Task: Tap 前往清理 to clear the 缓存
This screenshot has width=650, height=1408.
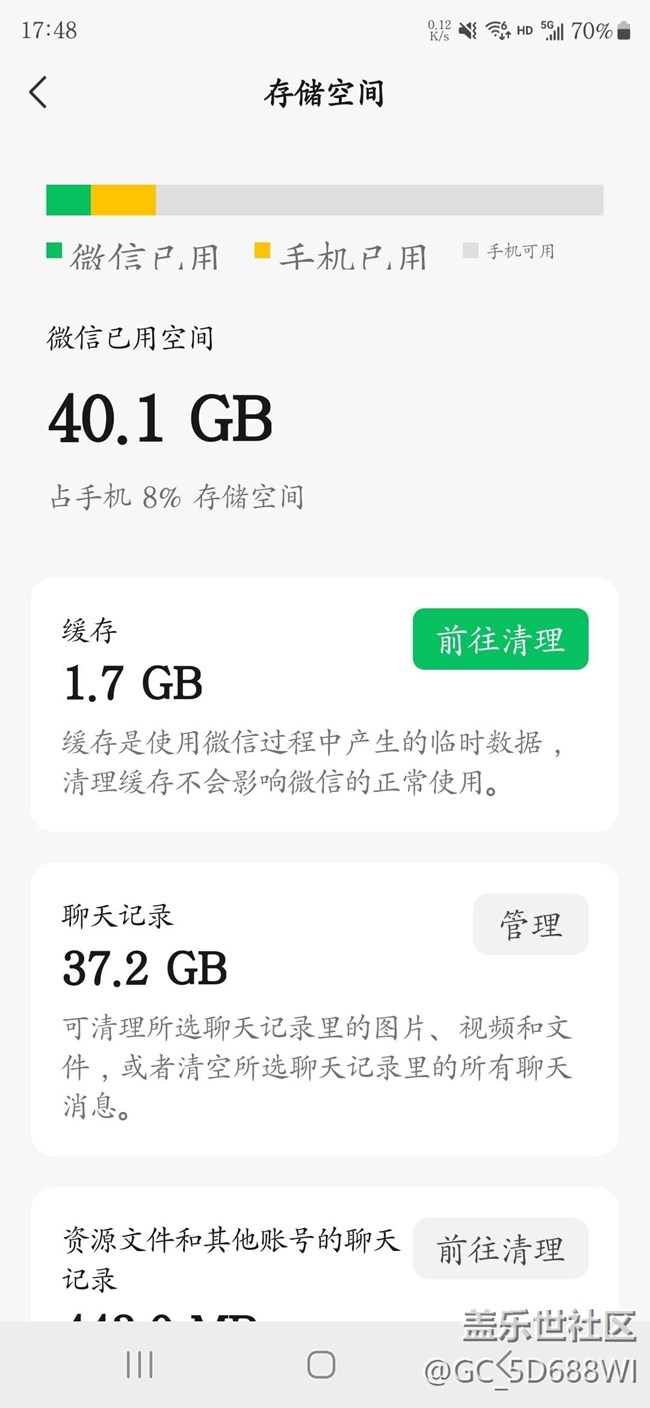Action: click(500, 639)
